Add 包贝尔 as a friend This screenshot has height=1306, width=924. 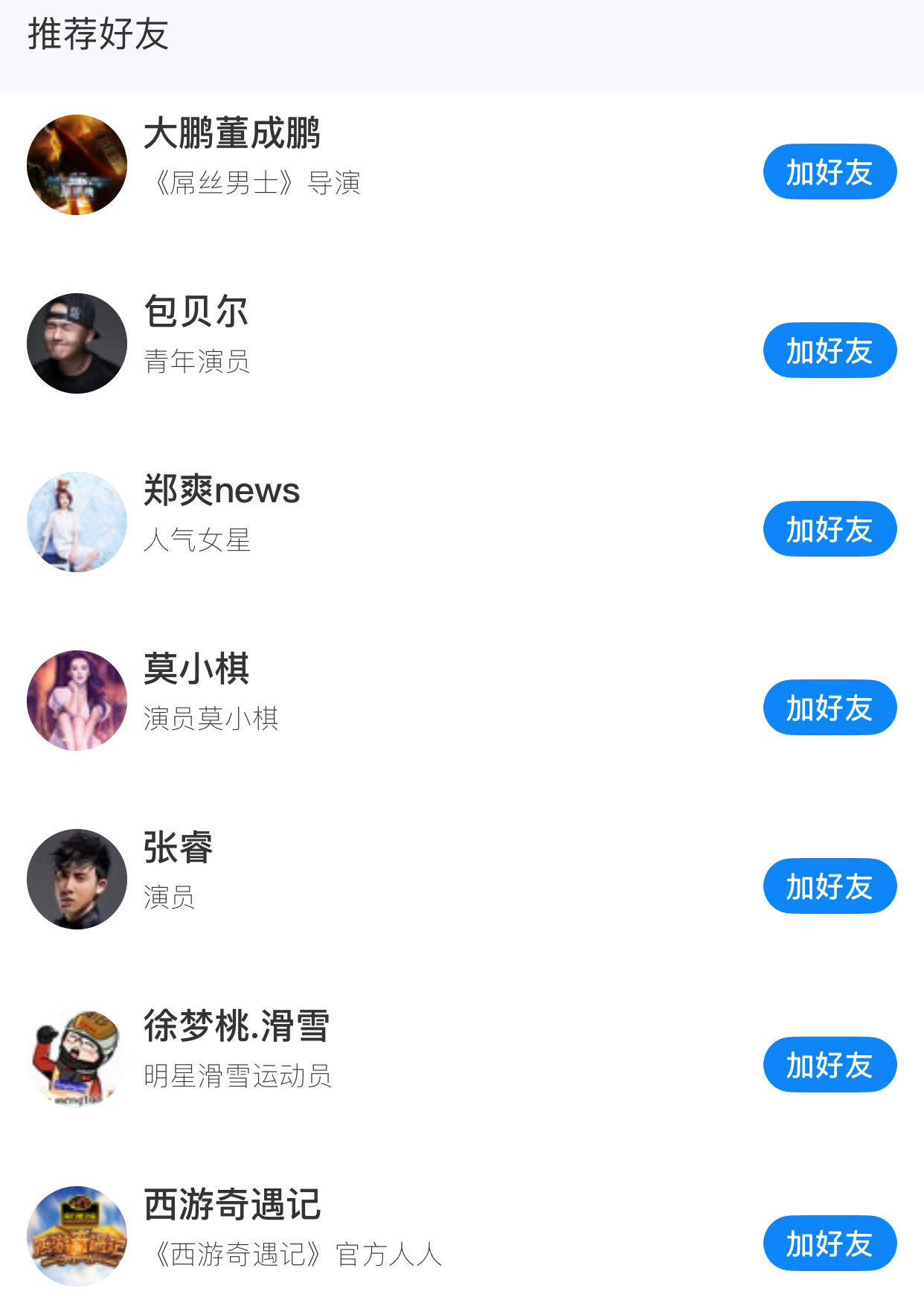829,350
